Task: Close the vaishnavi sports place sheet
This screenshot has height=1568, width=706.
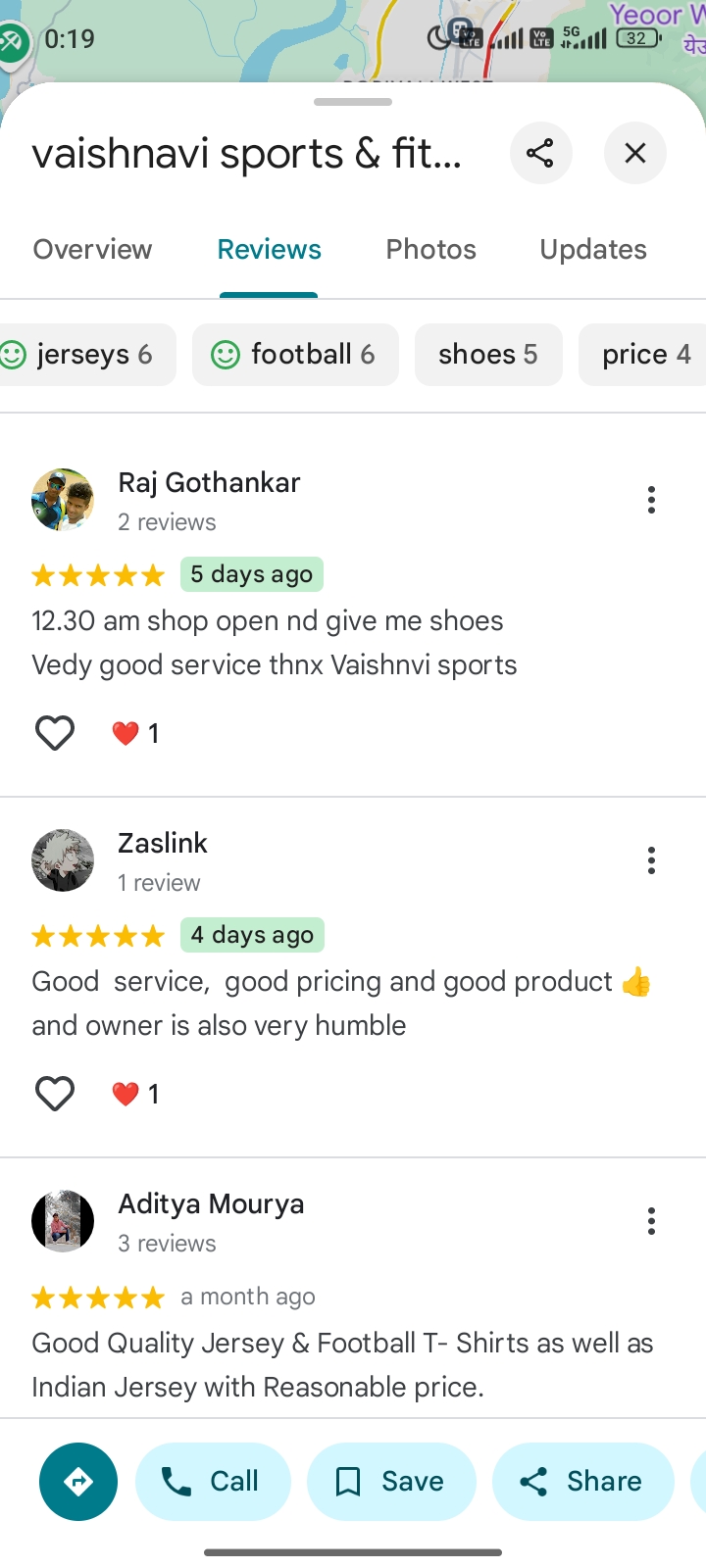Action: [x=634, y=153]
